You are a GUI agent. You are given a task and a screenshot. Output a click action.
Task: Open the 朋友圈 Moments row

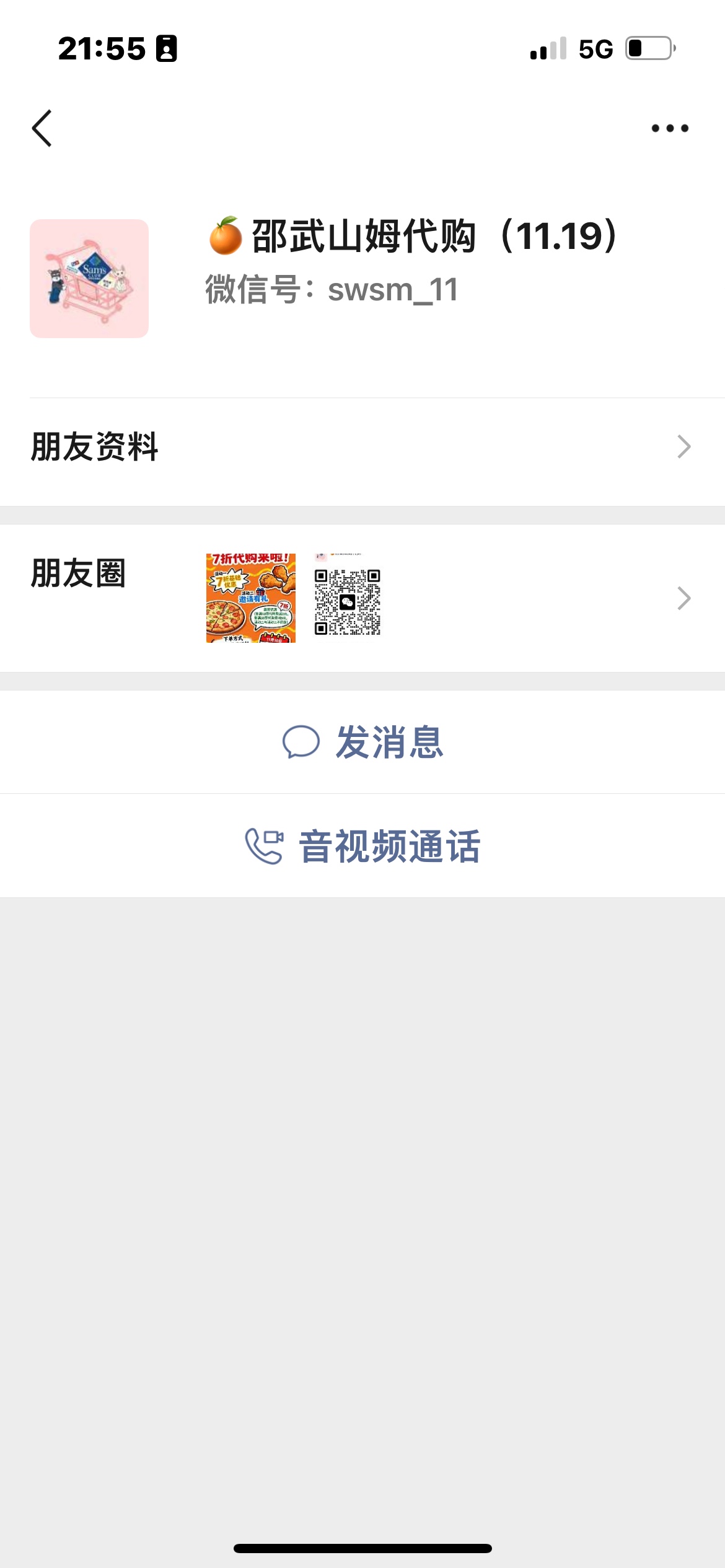coord(362,598)
